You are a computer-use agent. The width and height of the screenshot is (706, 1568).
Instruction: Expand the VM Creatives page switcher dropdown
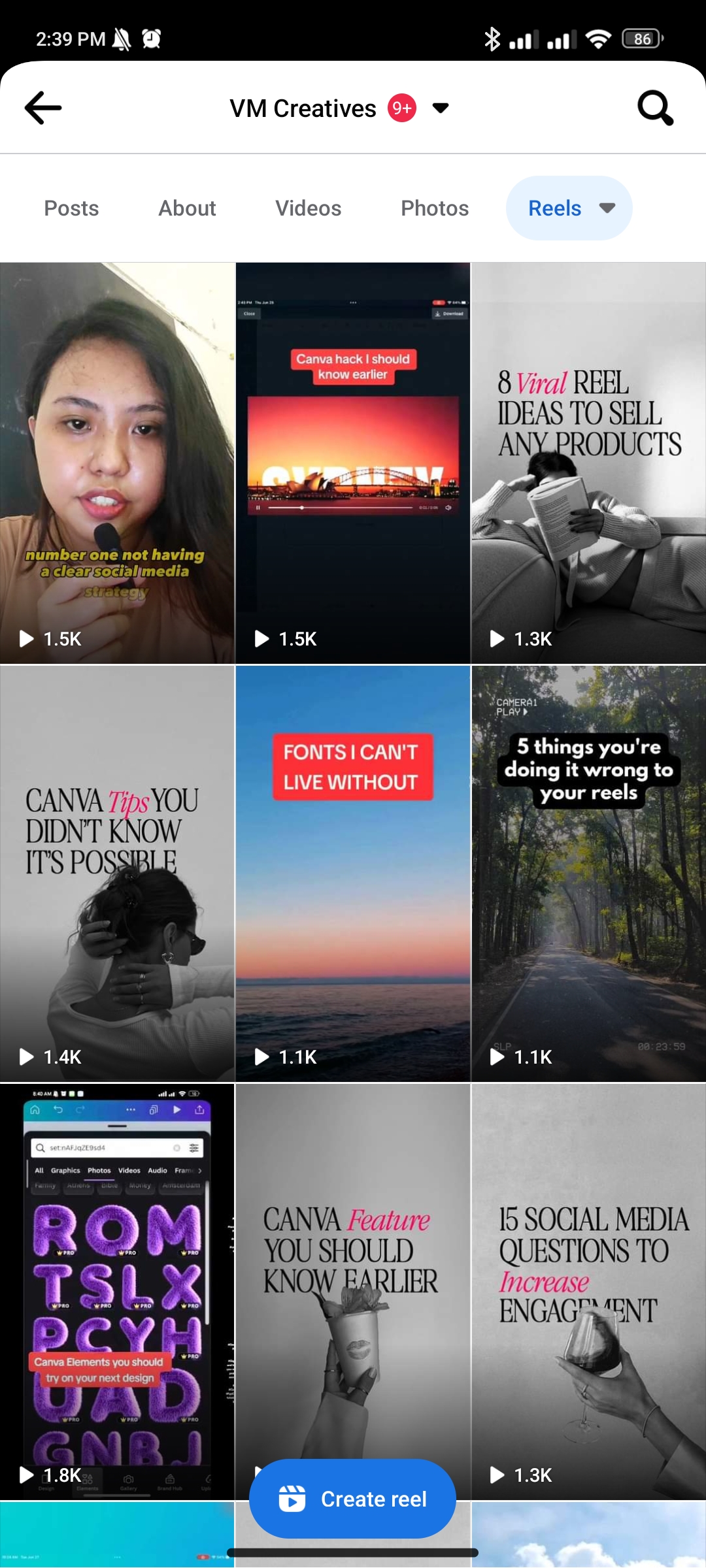tap(441, 108)
